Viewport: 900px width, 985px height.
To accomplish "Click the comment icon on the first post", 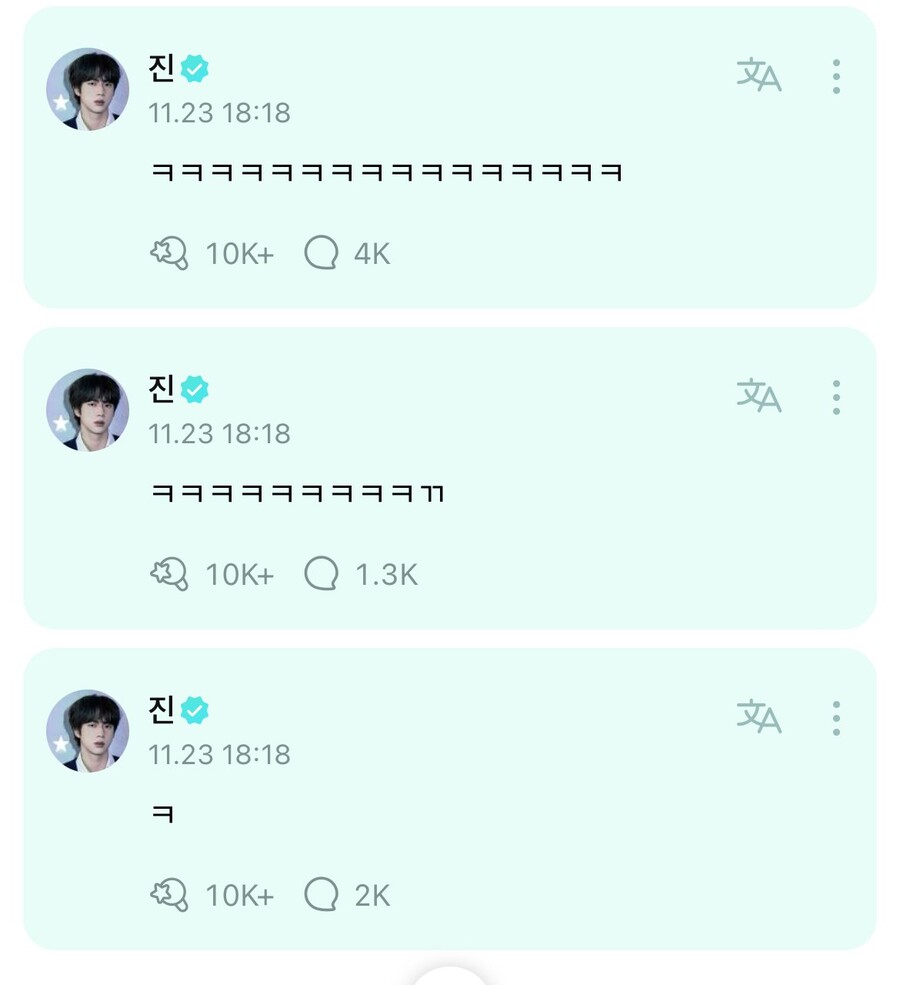I will point(322,253).
